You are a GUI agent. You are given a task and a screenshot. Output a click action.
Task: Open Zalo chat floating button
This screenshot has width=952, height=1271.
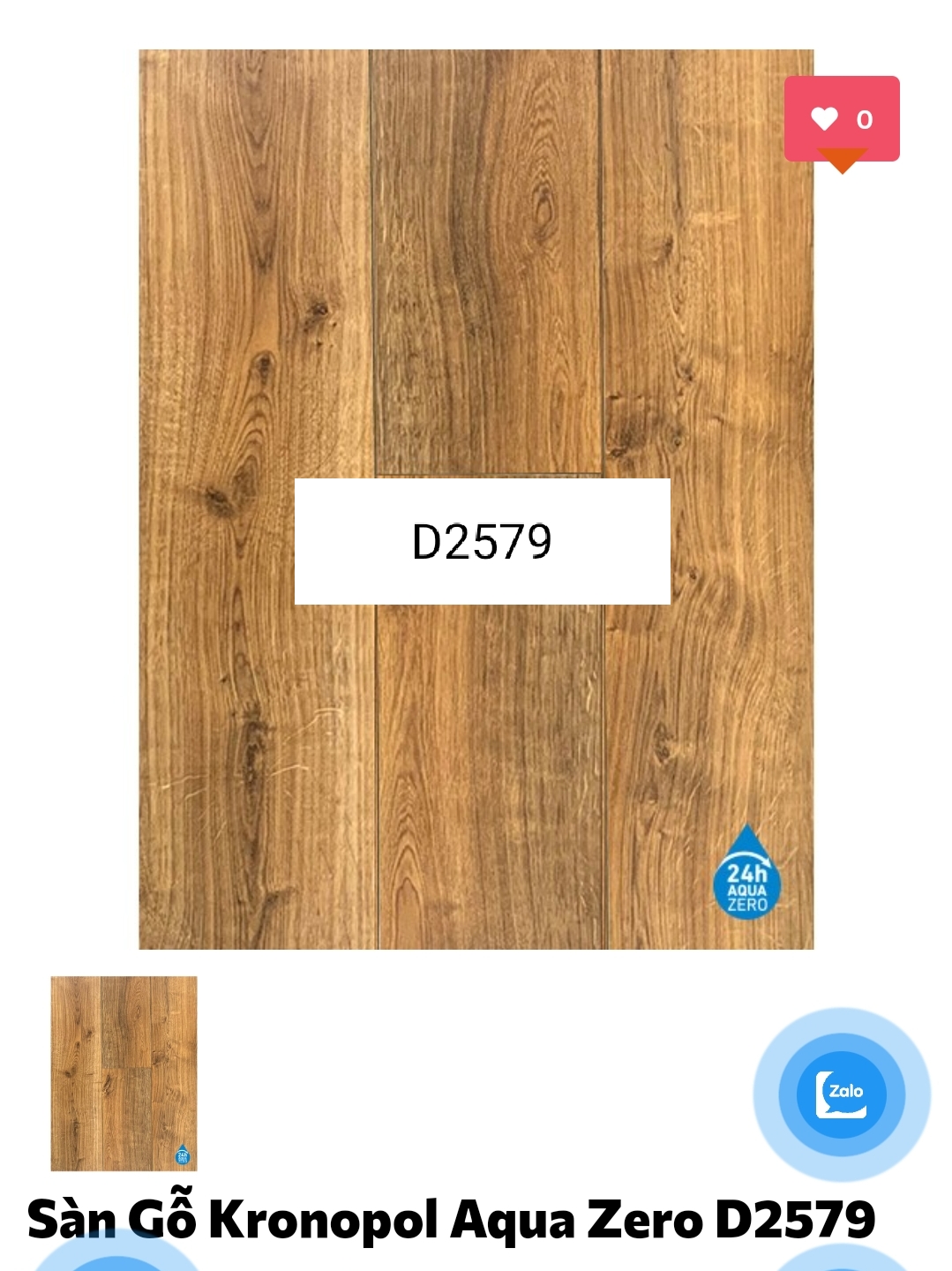click(841, 1094)
